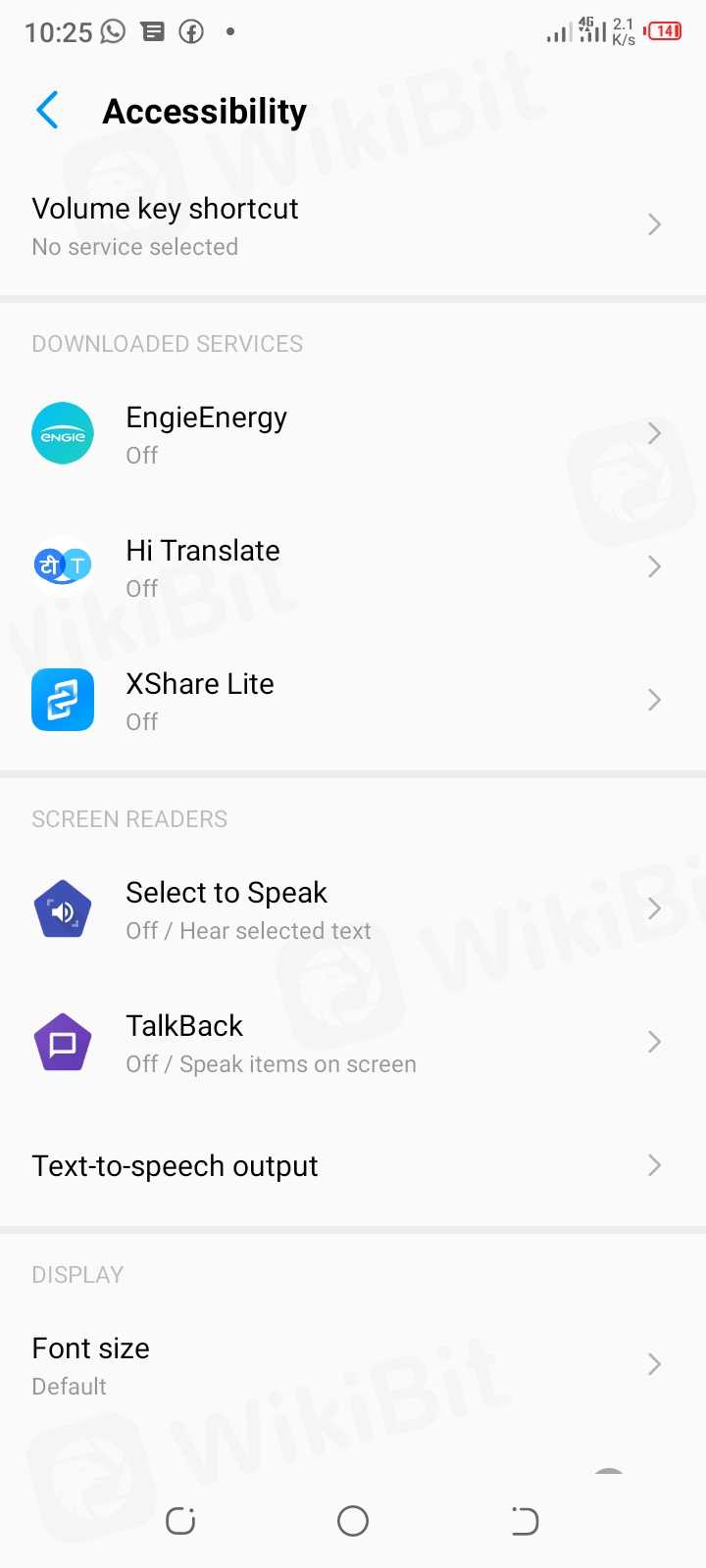Open TalkBack screen reader settings

click(353, 1043)
